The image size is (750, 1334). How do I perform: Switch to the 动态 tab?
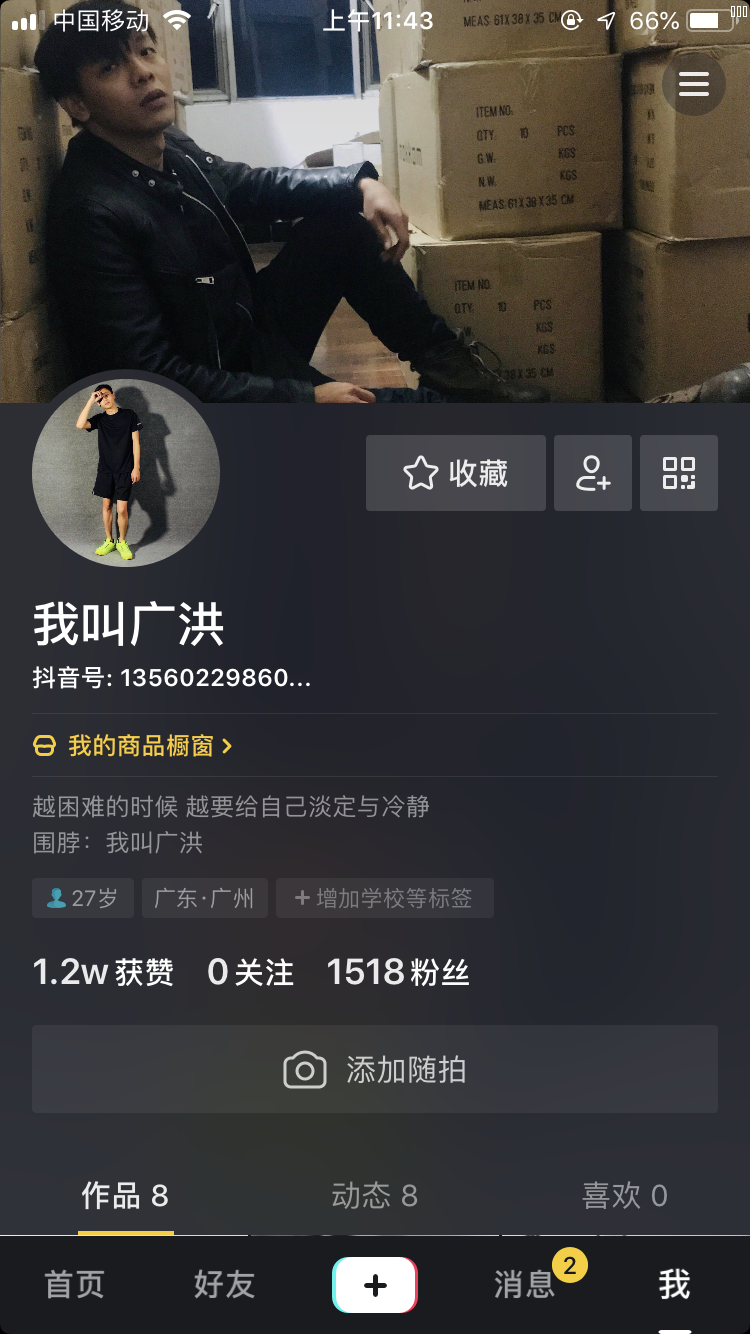coord(375,1196)
